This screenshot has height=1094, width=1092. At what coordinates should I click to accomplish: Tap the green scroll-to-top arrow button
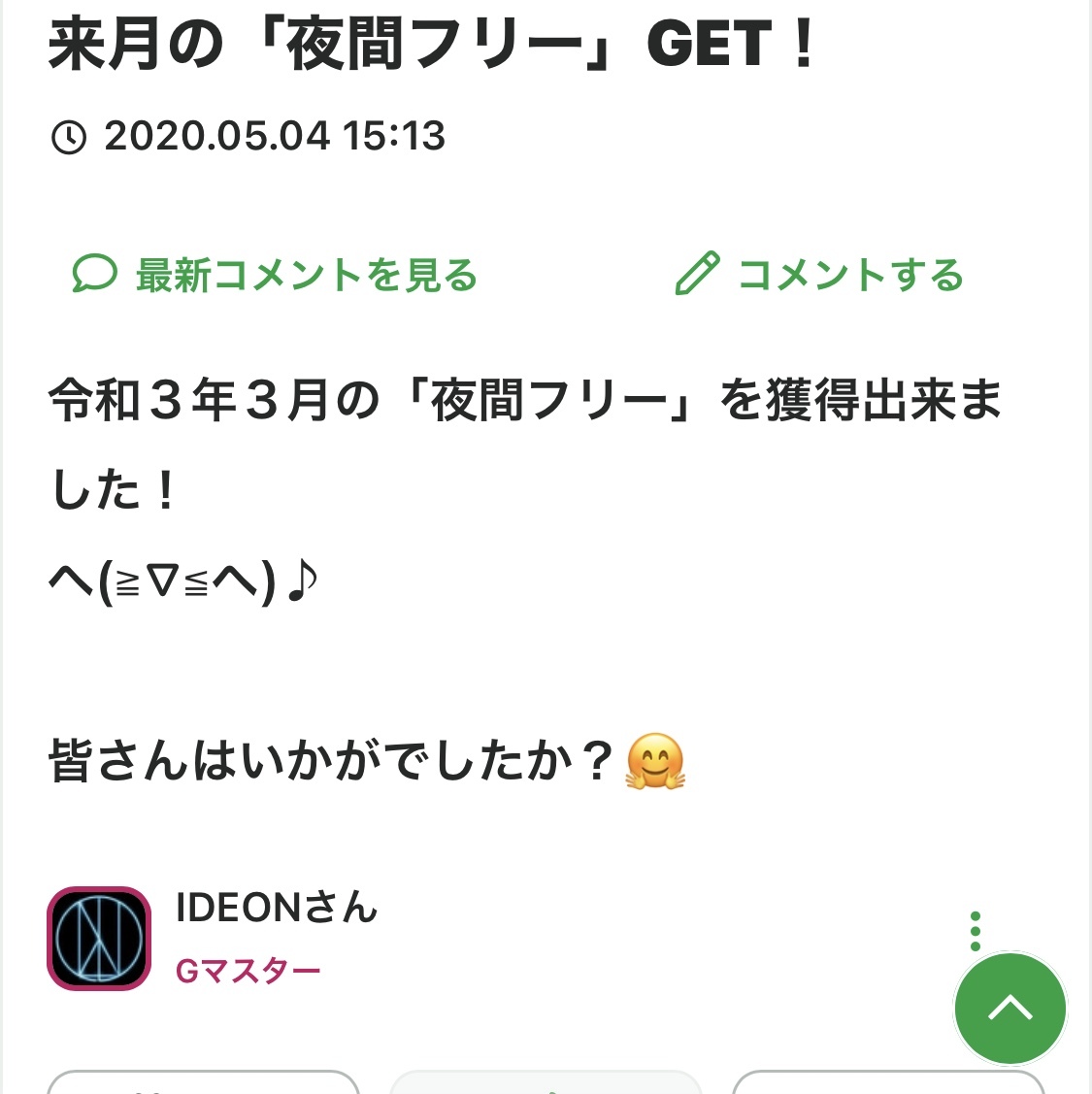tap(1009, 1010)
